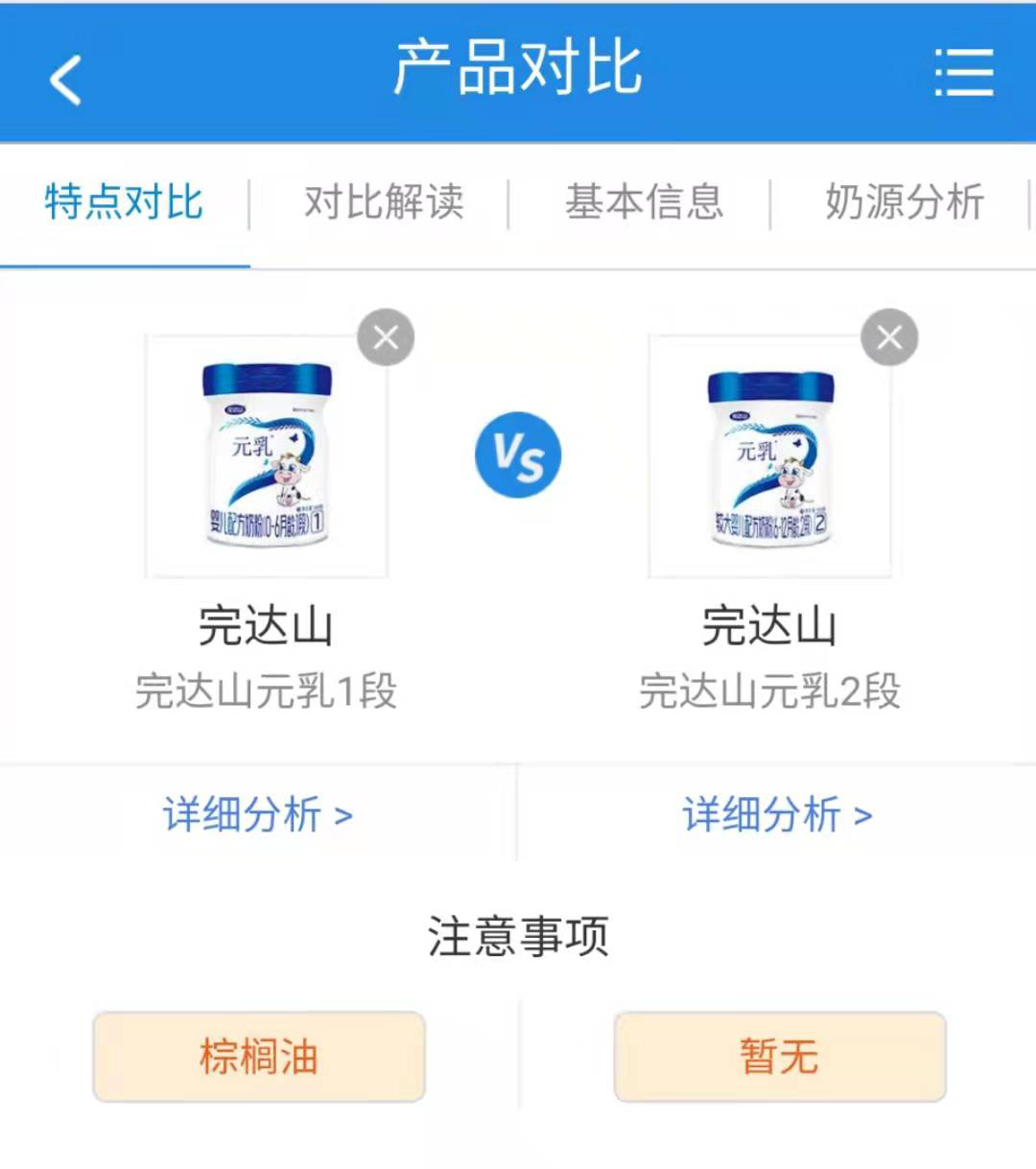
Task: View 详细分析 for 完达山元乳1段
Action: pyautogui.click(x=258, y=815)
